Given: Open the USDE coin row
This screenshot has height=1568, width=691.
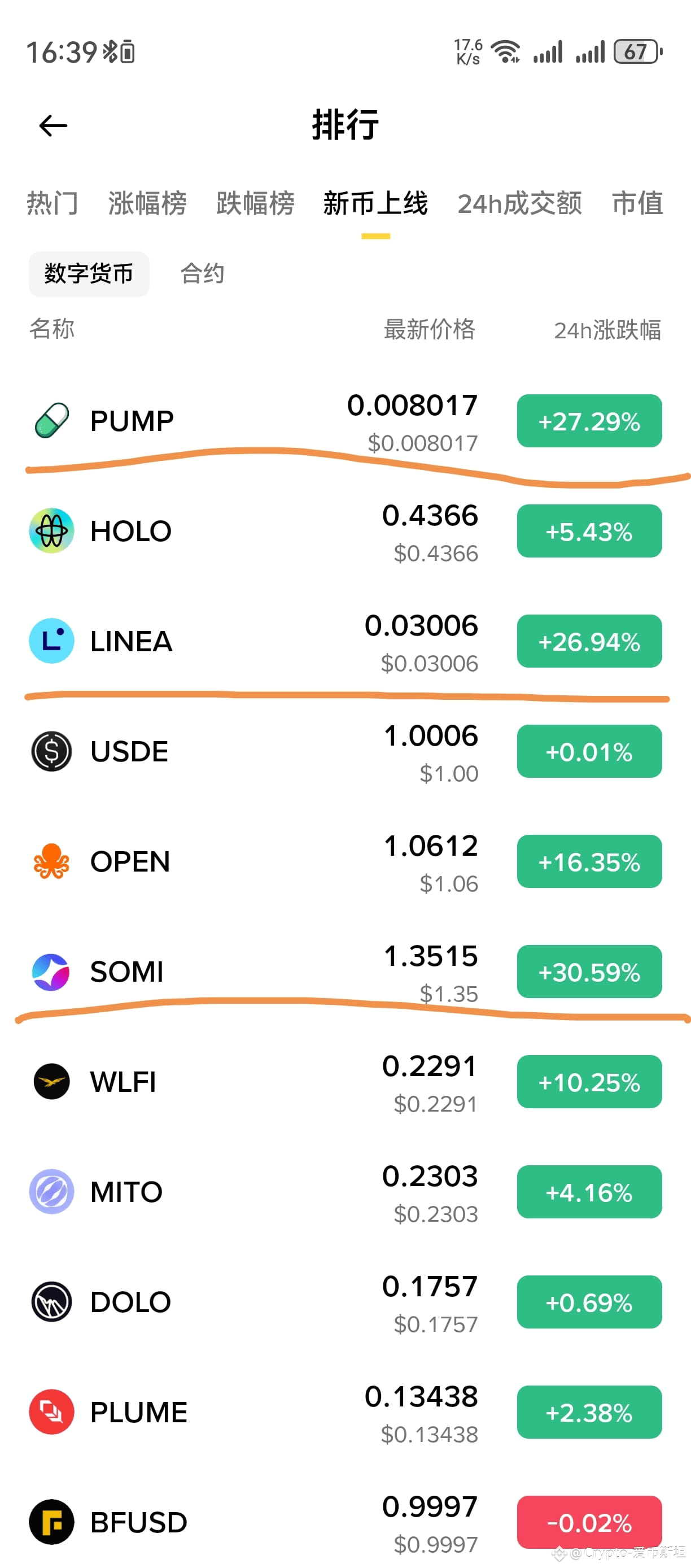Looking at the screenshot, I should [345, 751].
